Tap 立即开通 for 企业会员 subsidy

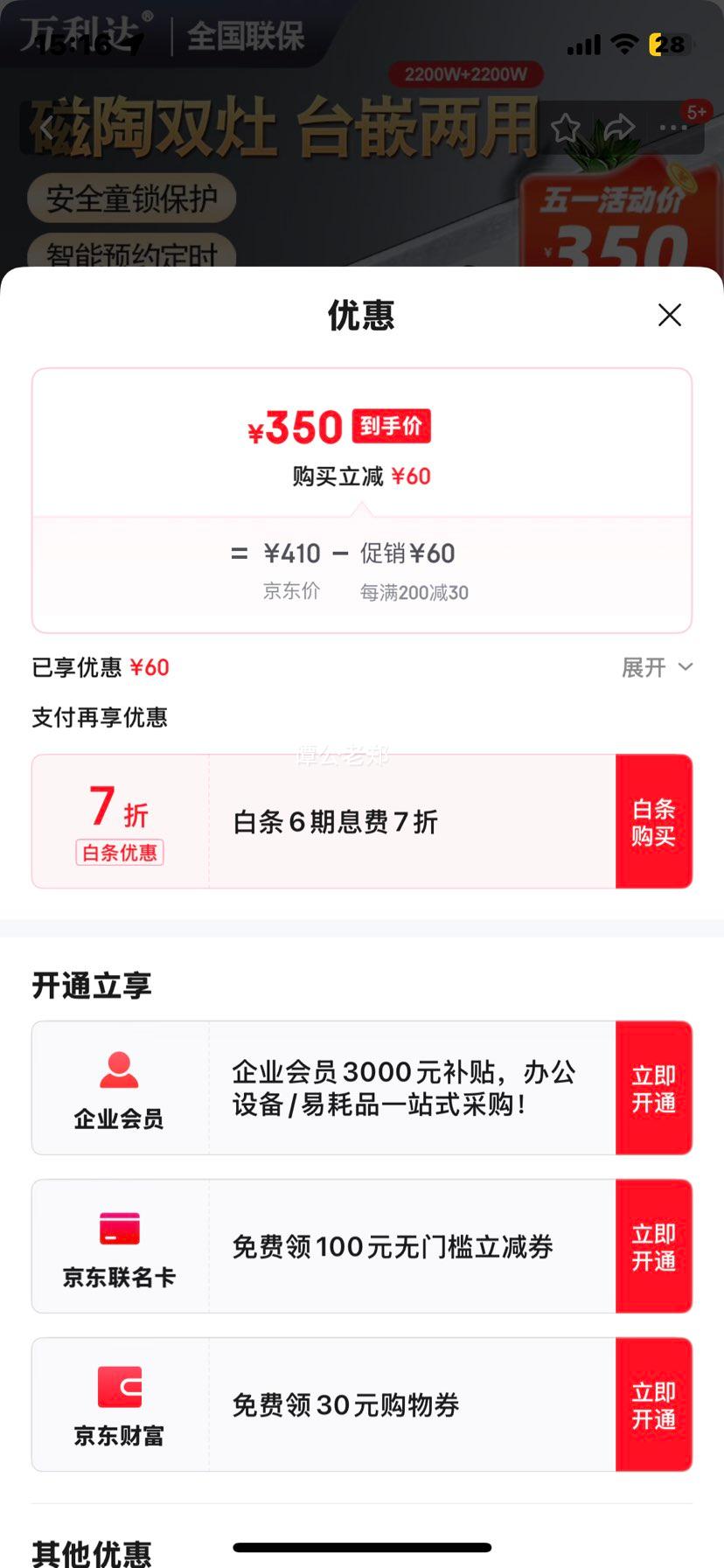653,1087
